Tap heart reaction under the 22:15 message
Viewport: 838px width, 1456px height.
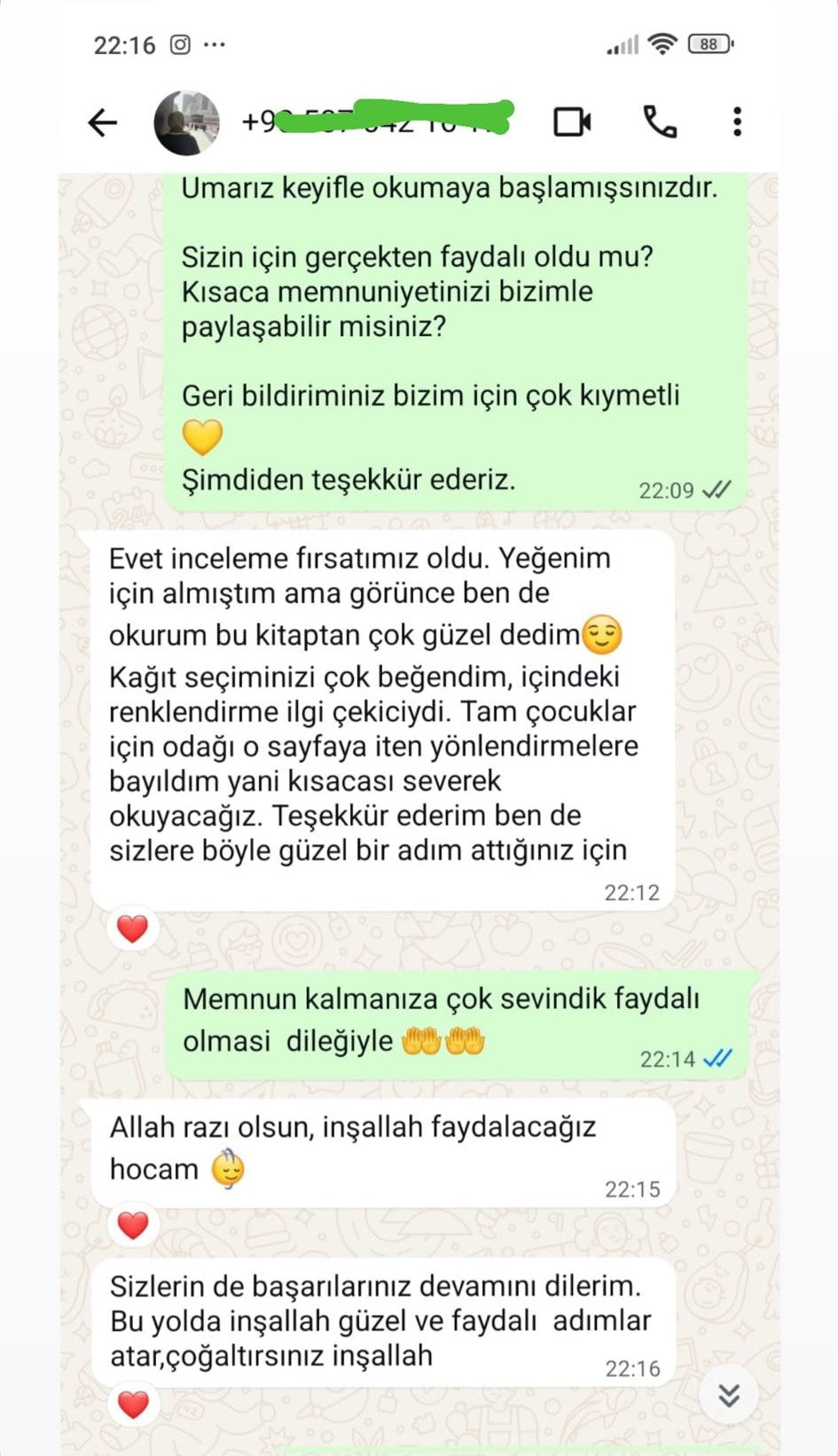click(133, 1225)
